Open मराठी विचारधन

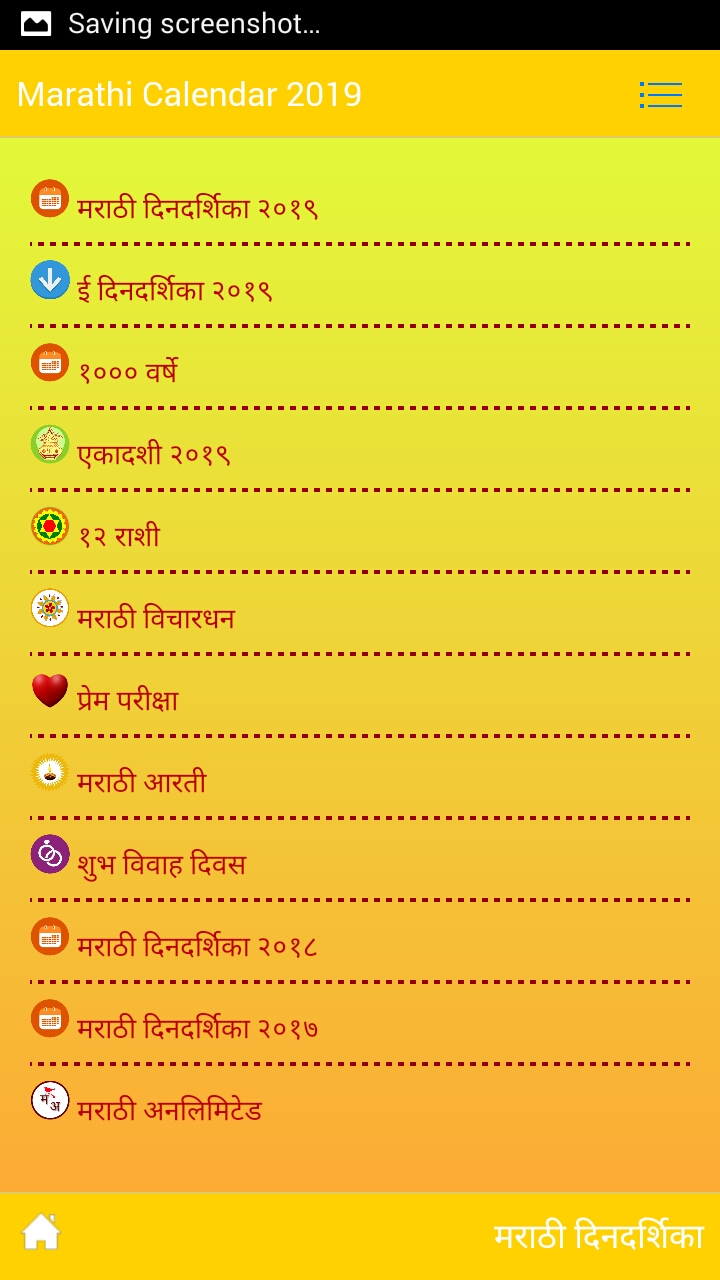point(156,618)
